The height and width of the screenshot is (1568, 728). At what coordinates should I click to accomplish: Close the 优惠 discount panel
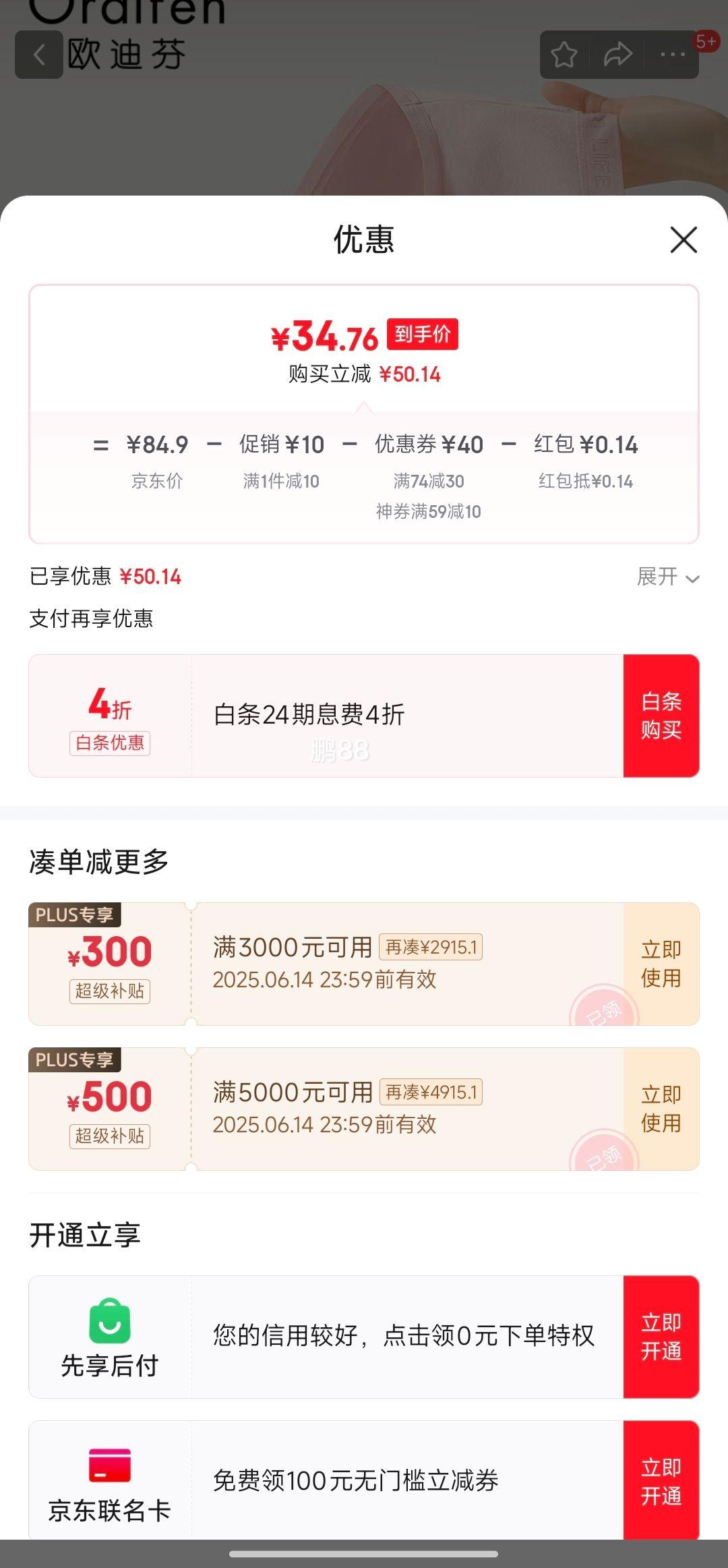pyautogui.click(x=684, y=240)
